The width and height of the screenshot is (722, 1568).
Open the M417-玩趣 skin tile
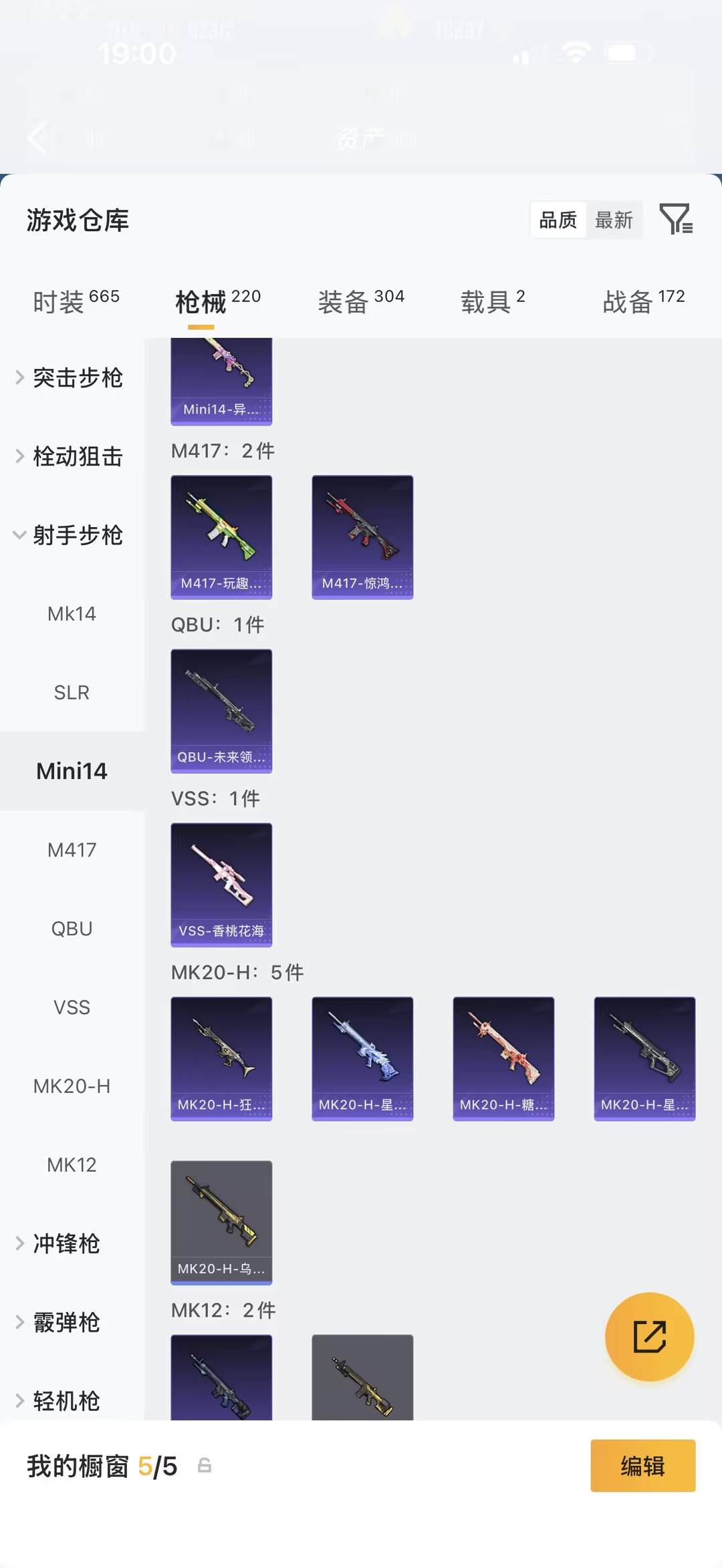[x=221, y=536]
